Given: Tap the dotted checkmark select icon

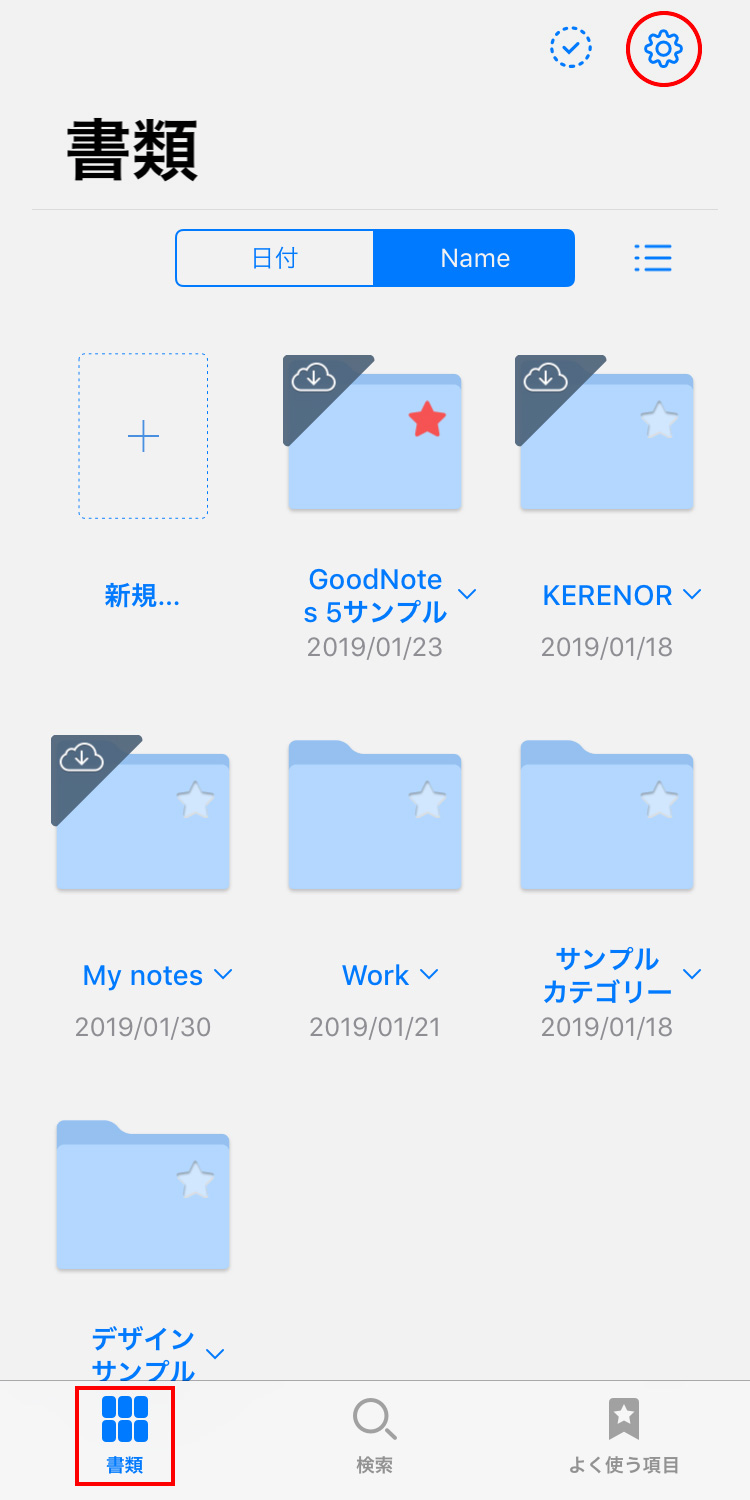Looking at the screenshot, I should 571,48.
